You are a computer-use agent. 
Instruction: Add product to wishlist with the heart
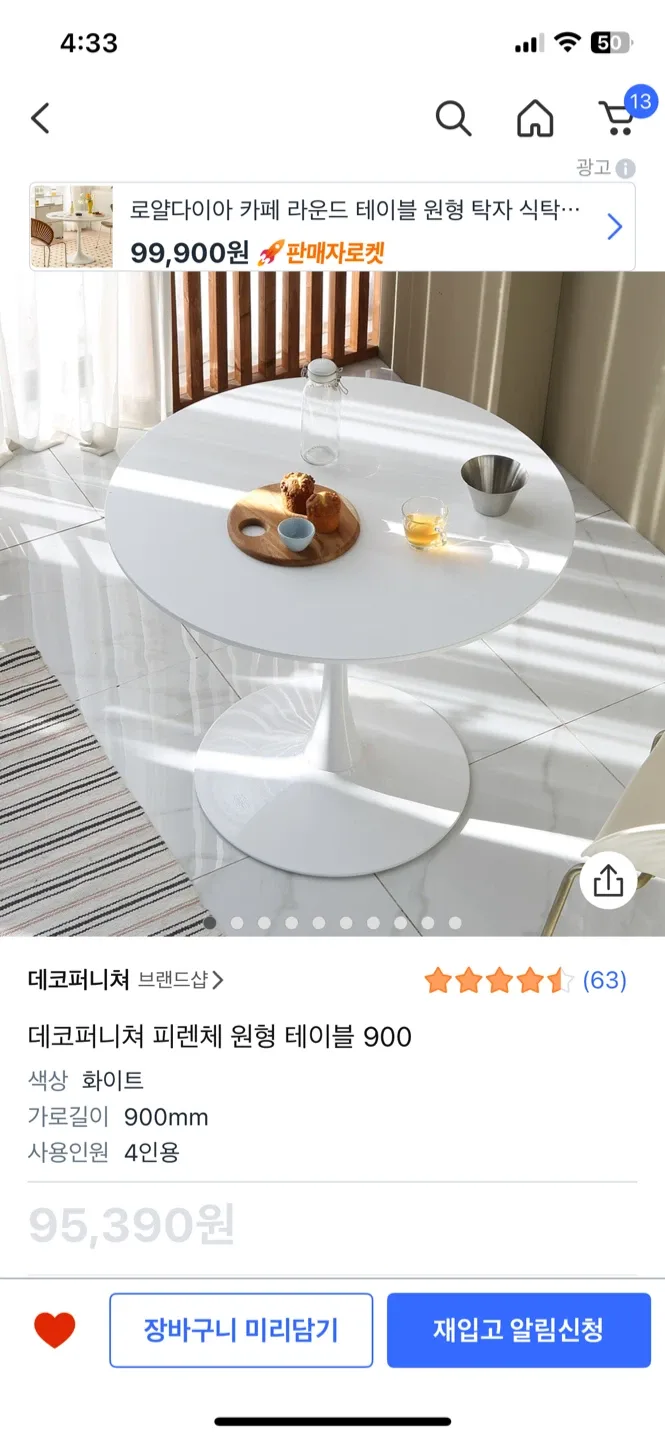click(55, 1330)
